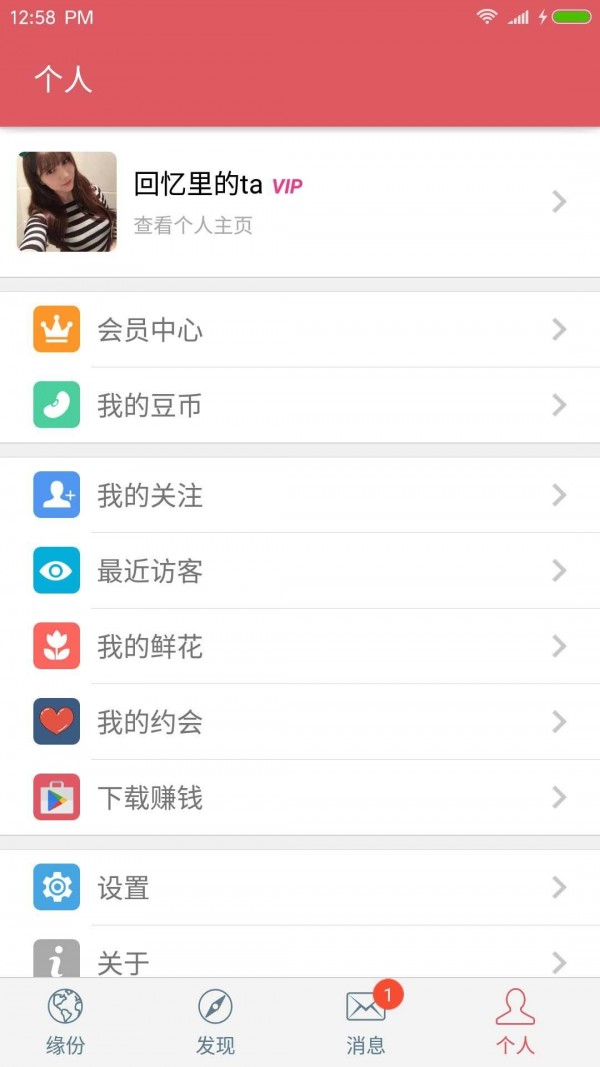Switch to the 缘份 tab
The height and width of the screenshot is (1067, 600).
coord(65,1021)
